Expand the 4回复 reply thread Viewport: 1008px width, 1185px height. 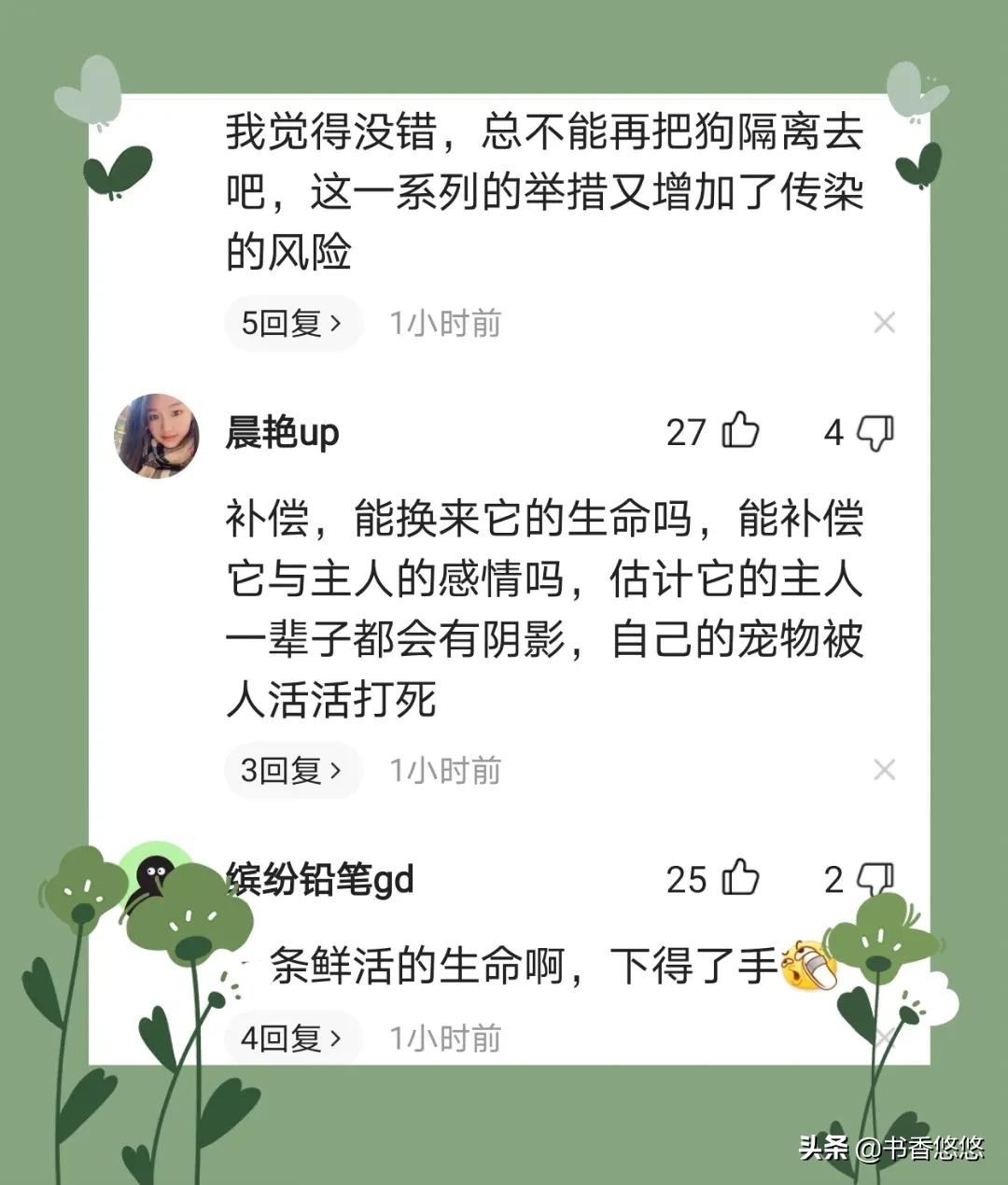[x=292, y=1038]
